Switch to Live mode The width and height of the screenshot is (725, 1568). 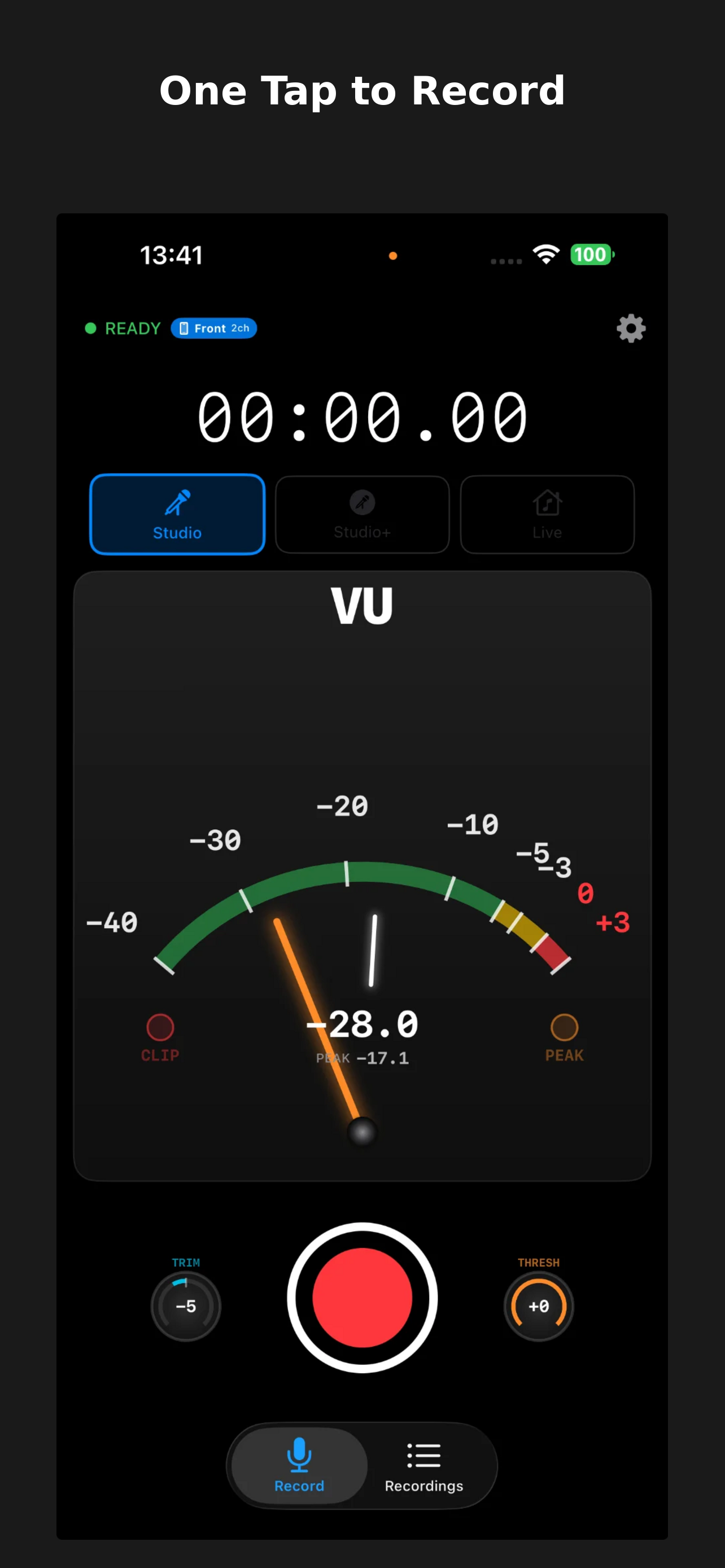point(546,515)
